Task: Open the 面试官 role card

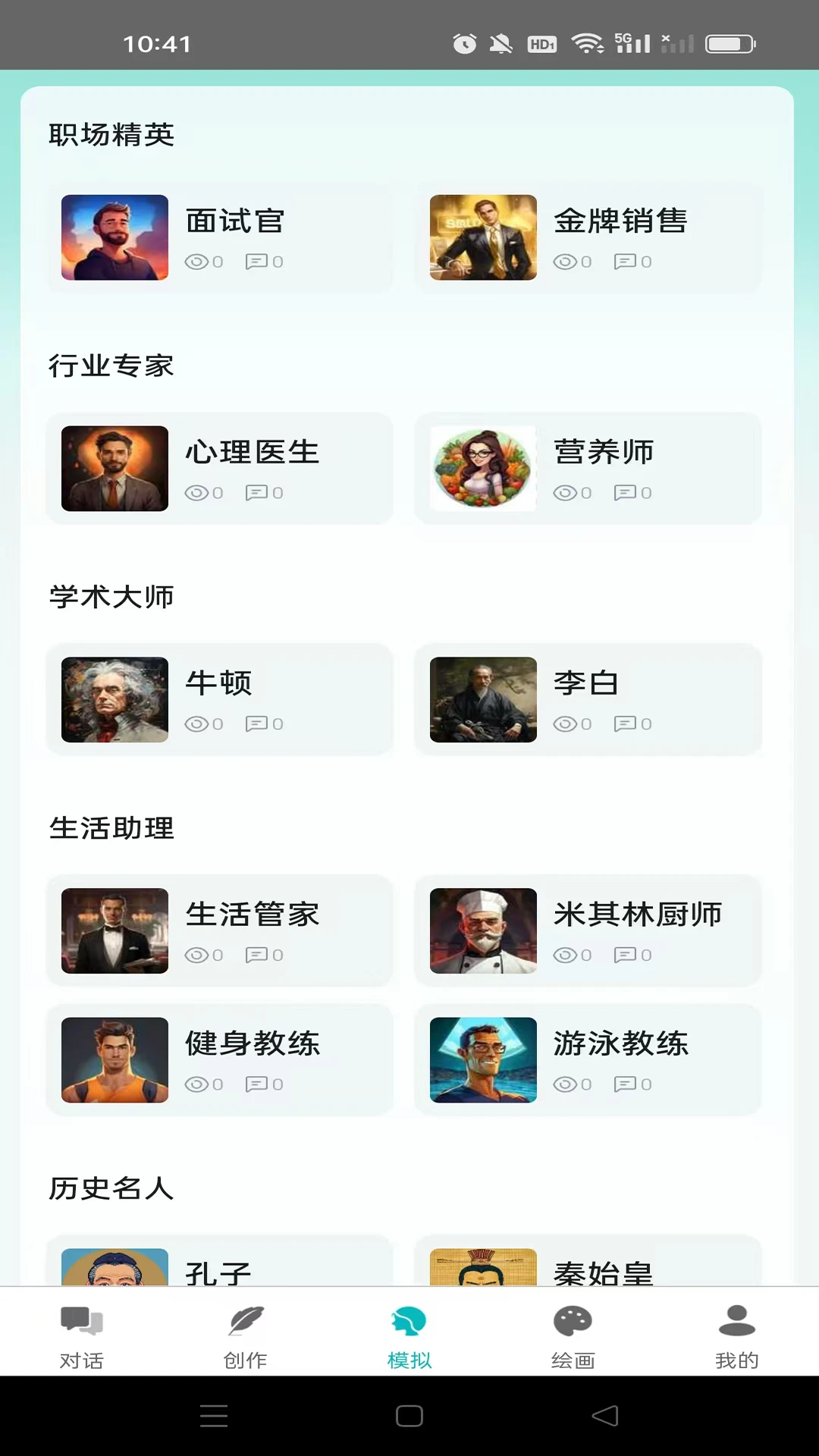Action: click(x=220, y=237)
